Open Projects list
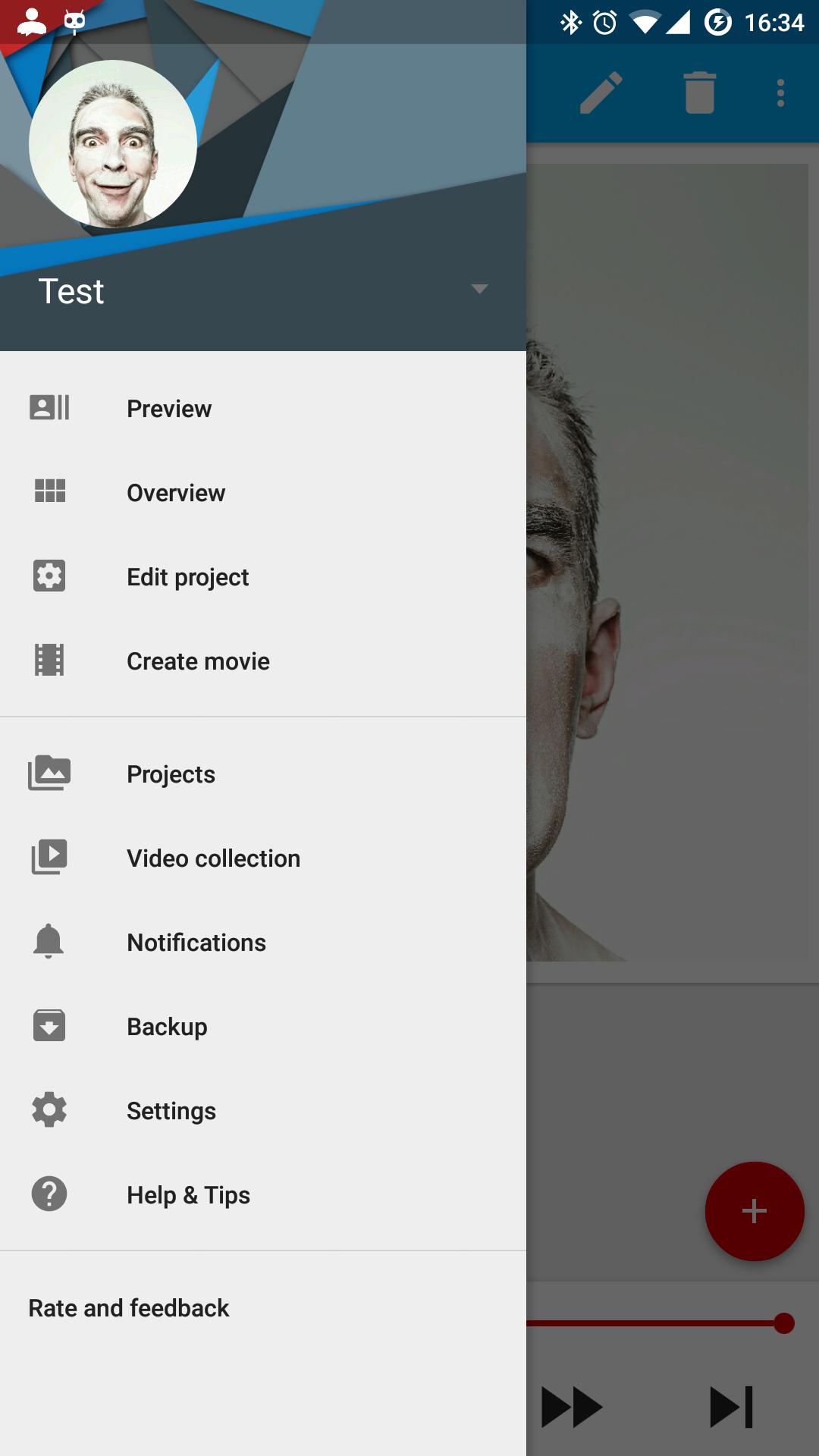 [263, 773]
